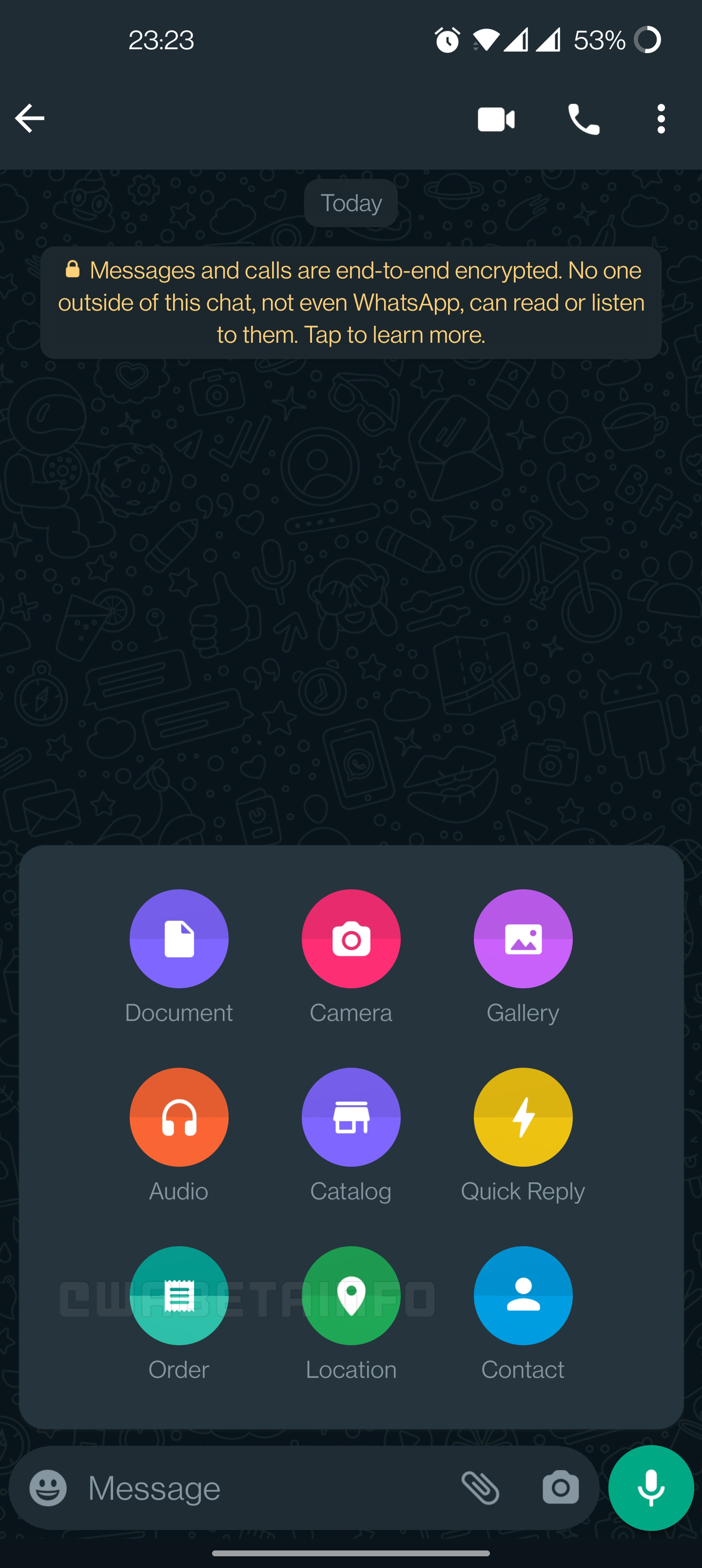Screen dimensions: 702x1568
Task: Tap the microphone voice message button
Action: click(650, 1488)
